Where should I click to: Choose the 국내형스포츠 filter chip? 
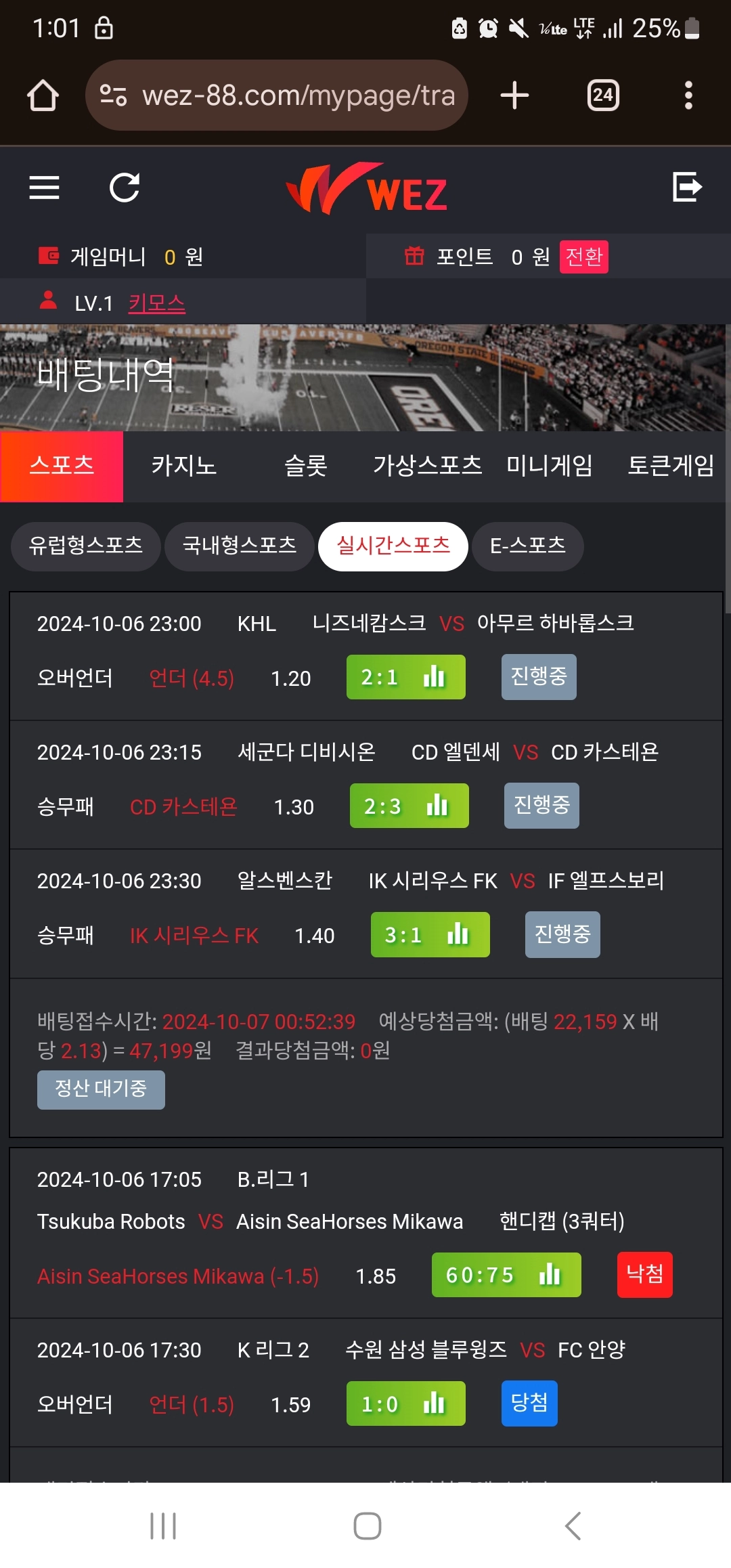tap(240, 546)
